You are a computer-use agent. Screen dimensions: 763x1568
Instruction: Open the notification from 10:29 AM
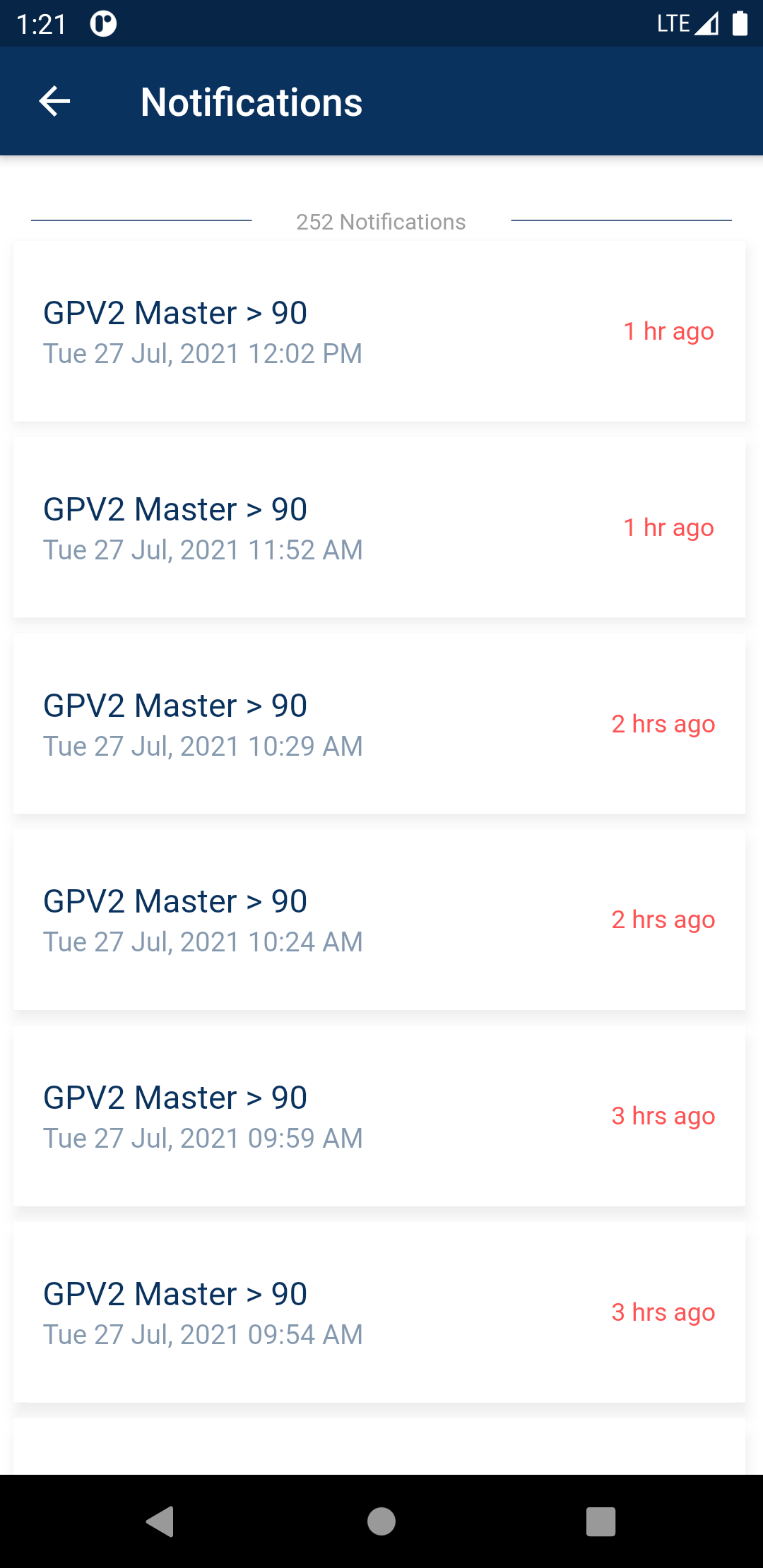click(379, 724)
